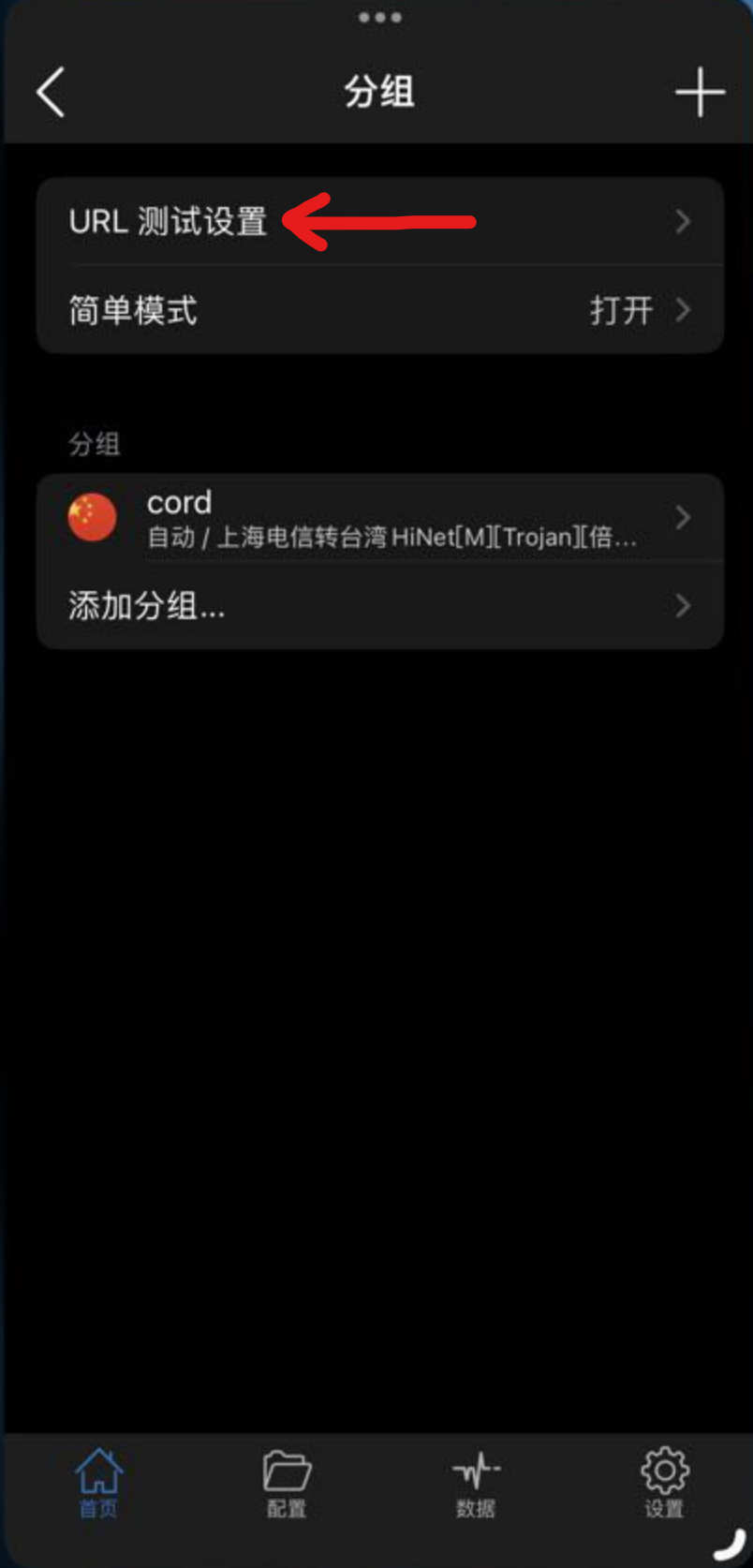The width and height of the screenshot is (753, 1568).
Task: Open the cord group
Action: coord(379,518)
